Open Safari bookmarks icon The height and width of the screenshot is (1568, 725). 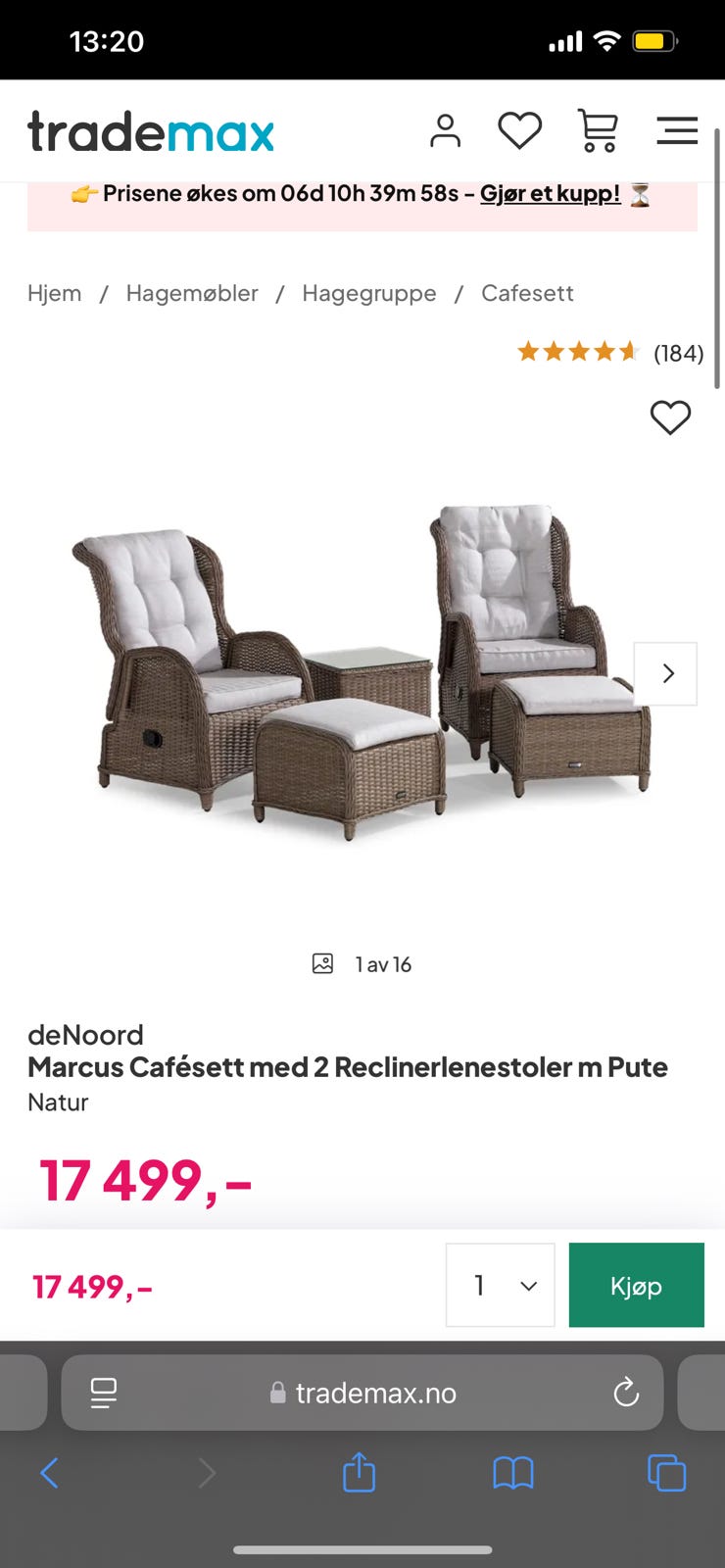[512, 1472]
